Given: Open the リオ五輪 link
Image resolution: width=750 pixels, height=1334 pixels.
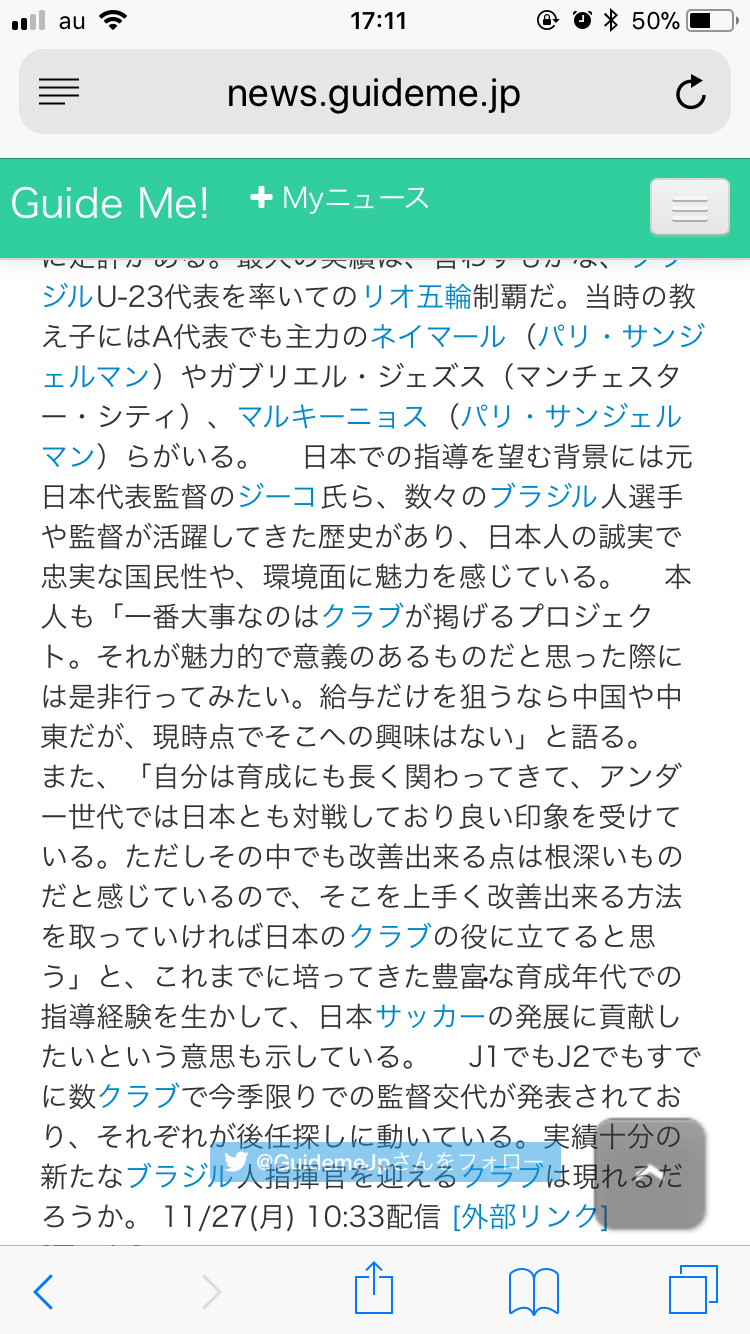Looking at the screenshot, I should pos(417,295).
